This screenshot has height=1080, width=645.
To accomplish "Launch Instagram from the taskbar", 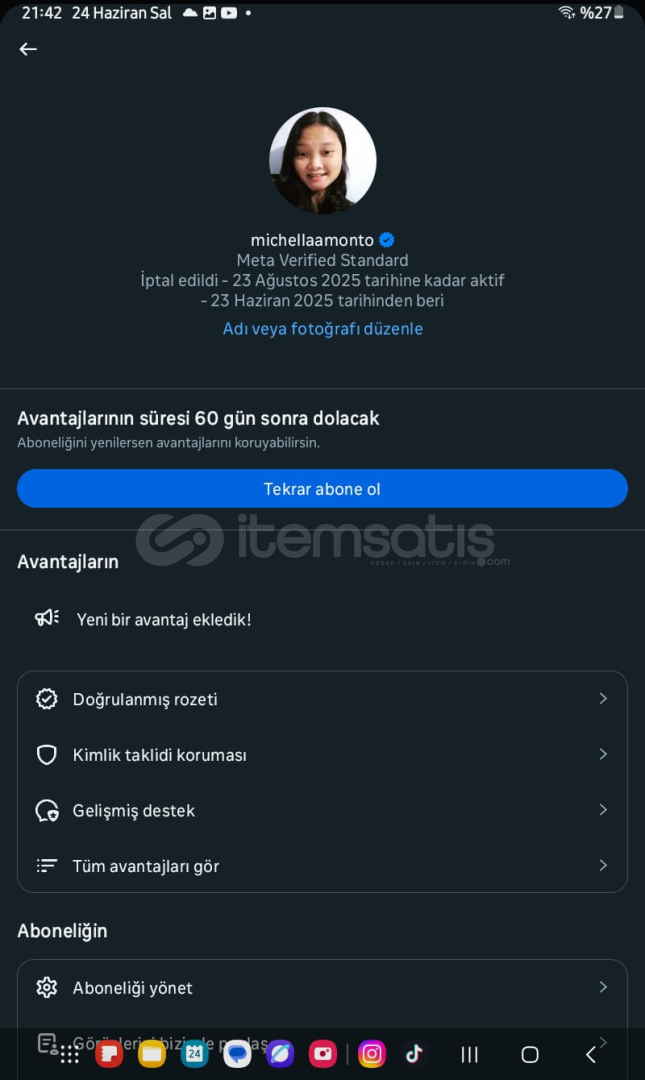I will tap(371, 1054).
